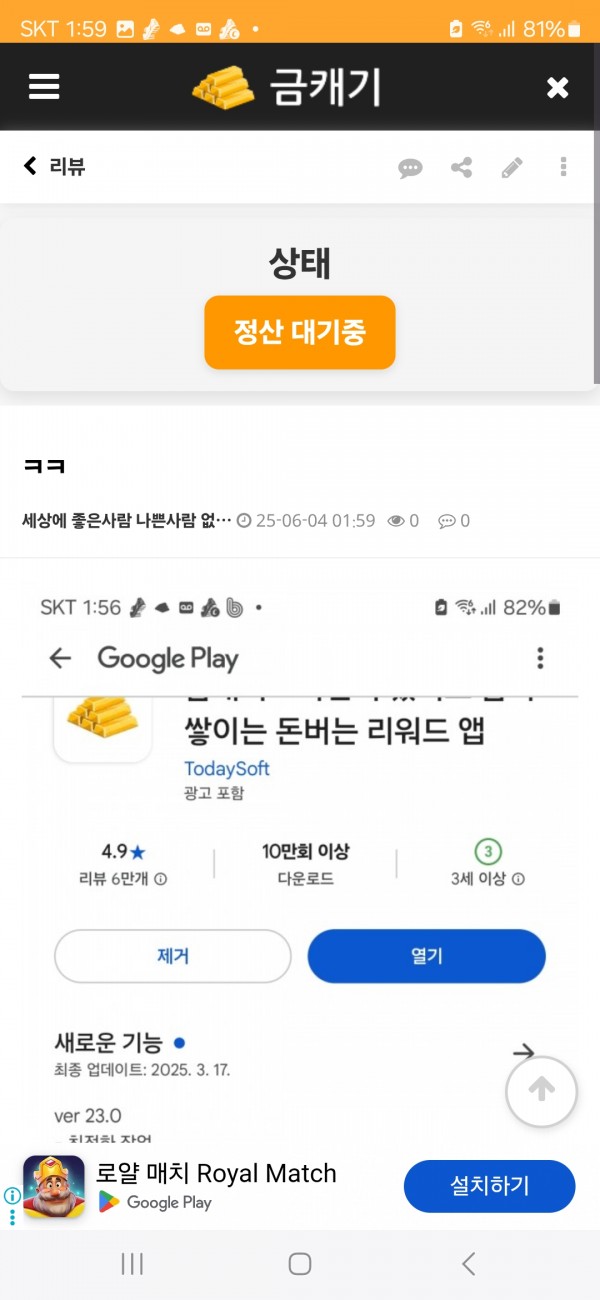Jump to top with the arrow button
600x1300 pixels.
point(541,1091)
